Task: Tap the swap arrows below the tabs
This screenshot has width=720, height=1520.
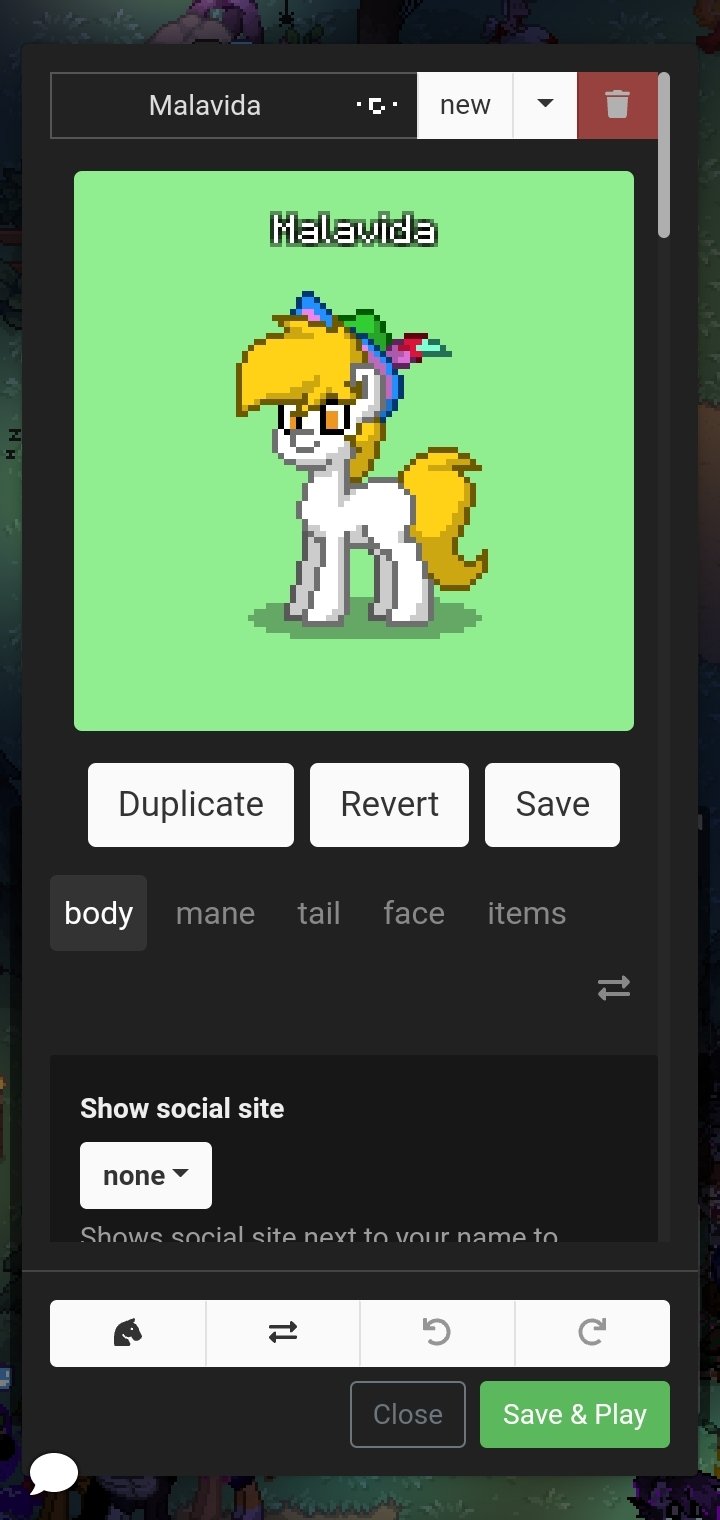Action: click(x=614, y=988)
